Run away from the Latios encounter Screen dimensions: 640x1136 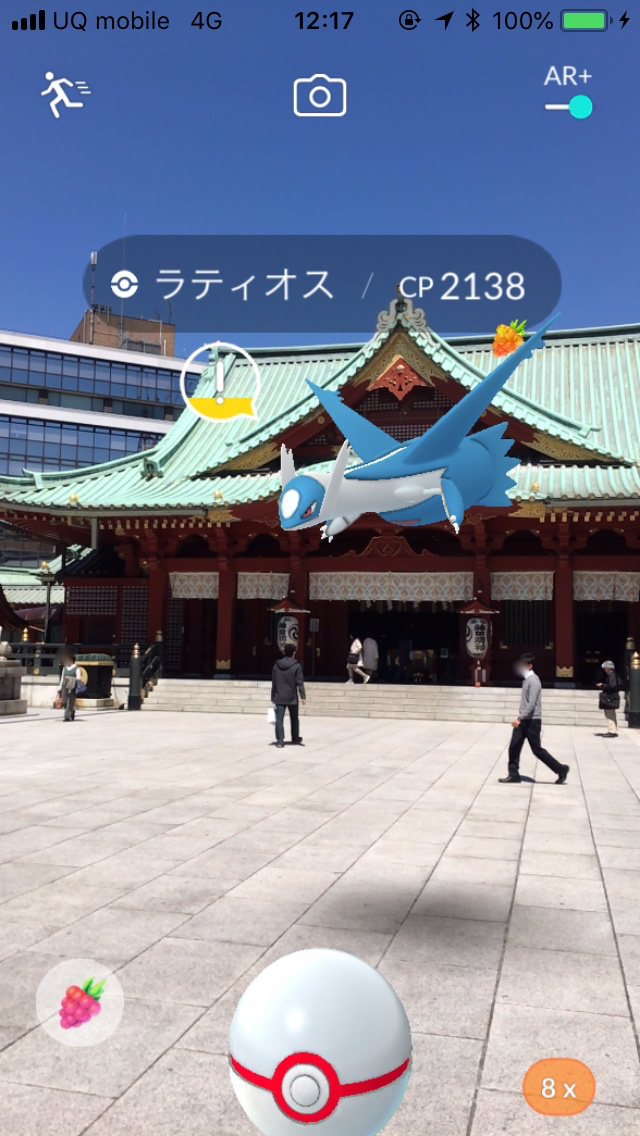(x=64, y=94)
